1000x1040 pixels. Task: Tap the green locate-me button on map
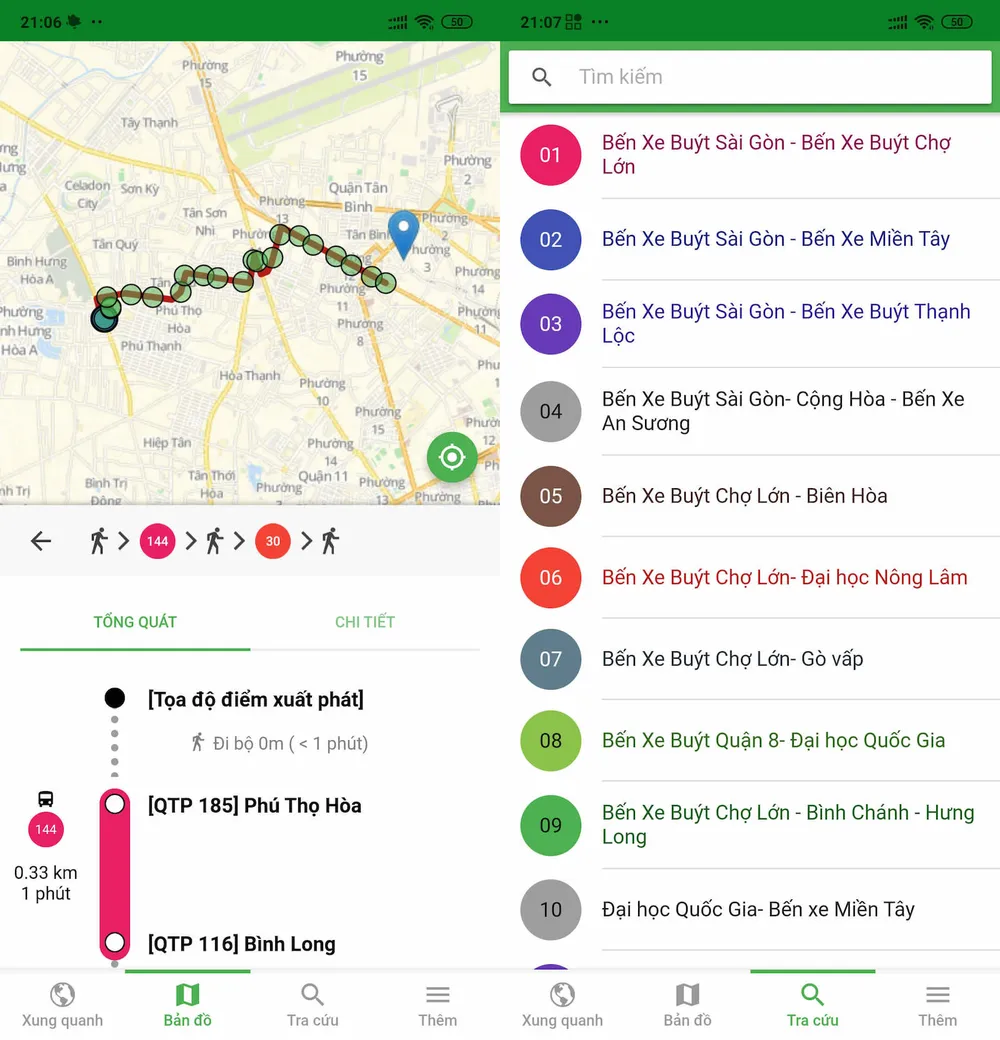click(452, 458)
